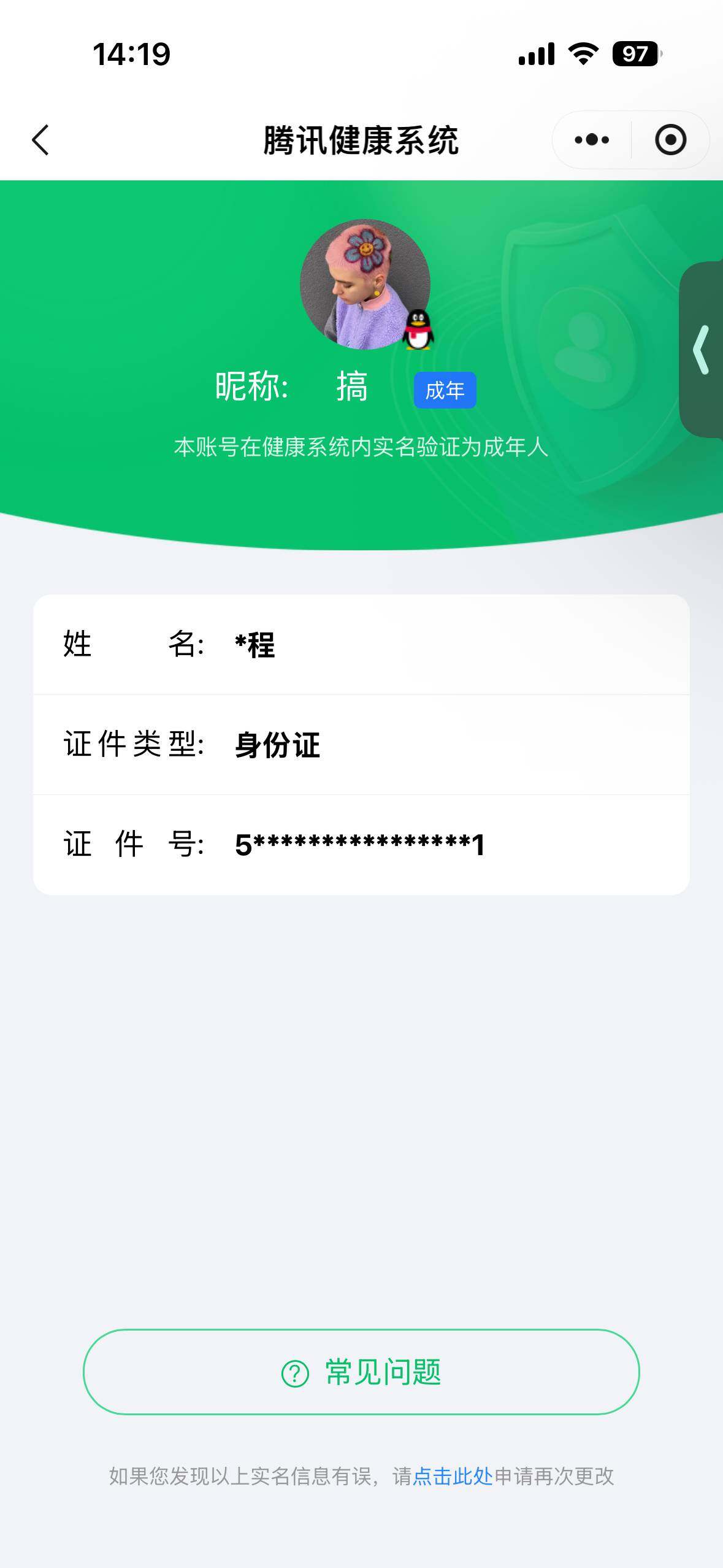Tap the minimize capsule circle button
This screenshot has width=723, height=1568.
670,139
